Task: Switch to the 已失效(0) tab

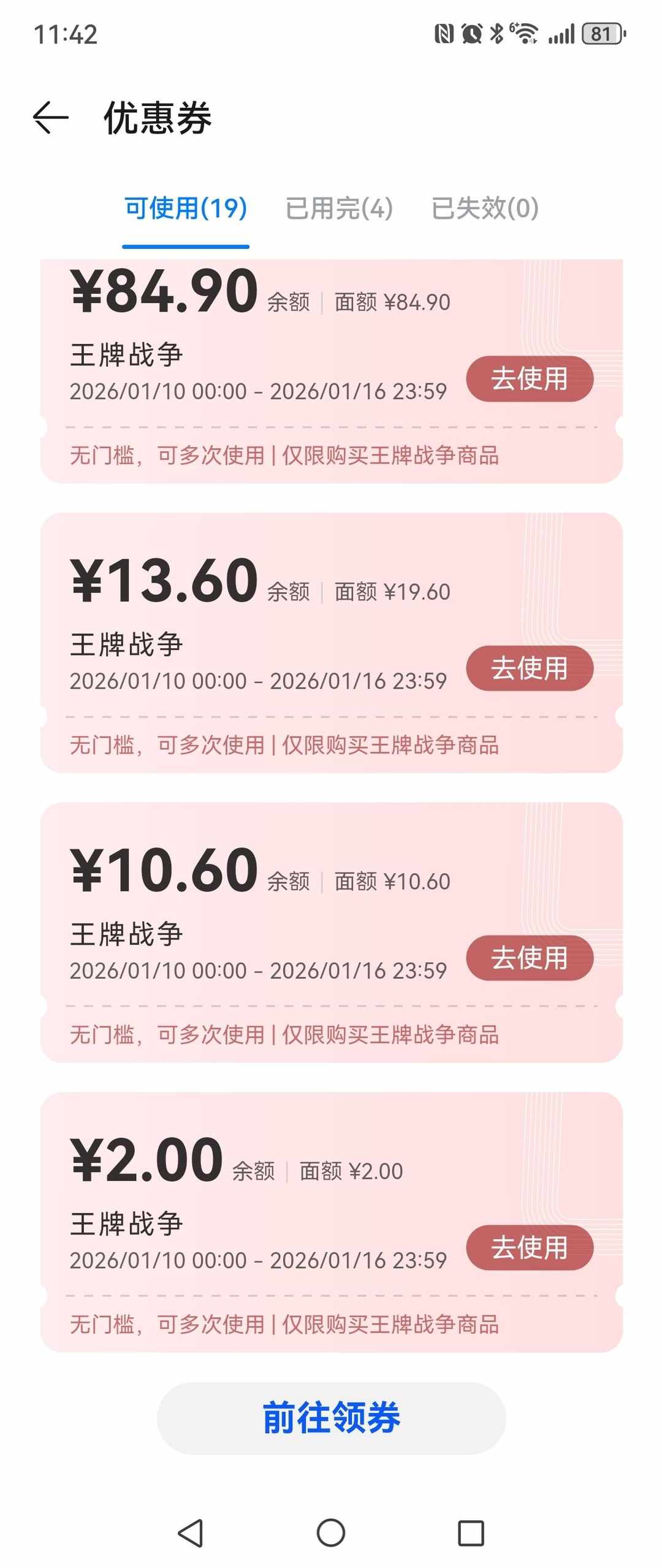Action: click(484, 208)
